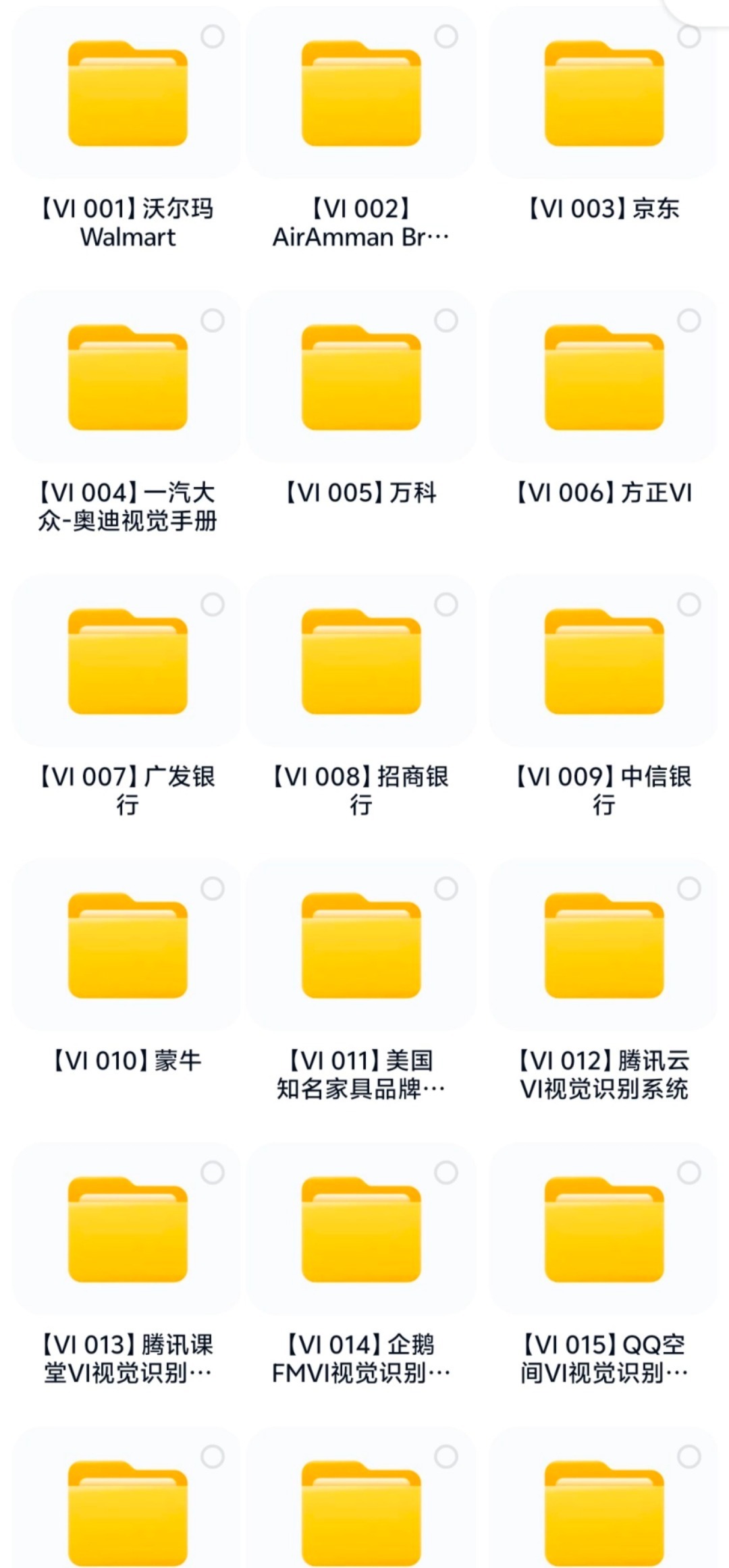The width and height of the screenshot is (729, 1568).
Task: Open the 【VI 004】一汽大众-奥迪视觉手册 folder
Action: tap(128, 378)
